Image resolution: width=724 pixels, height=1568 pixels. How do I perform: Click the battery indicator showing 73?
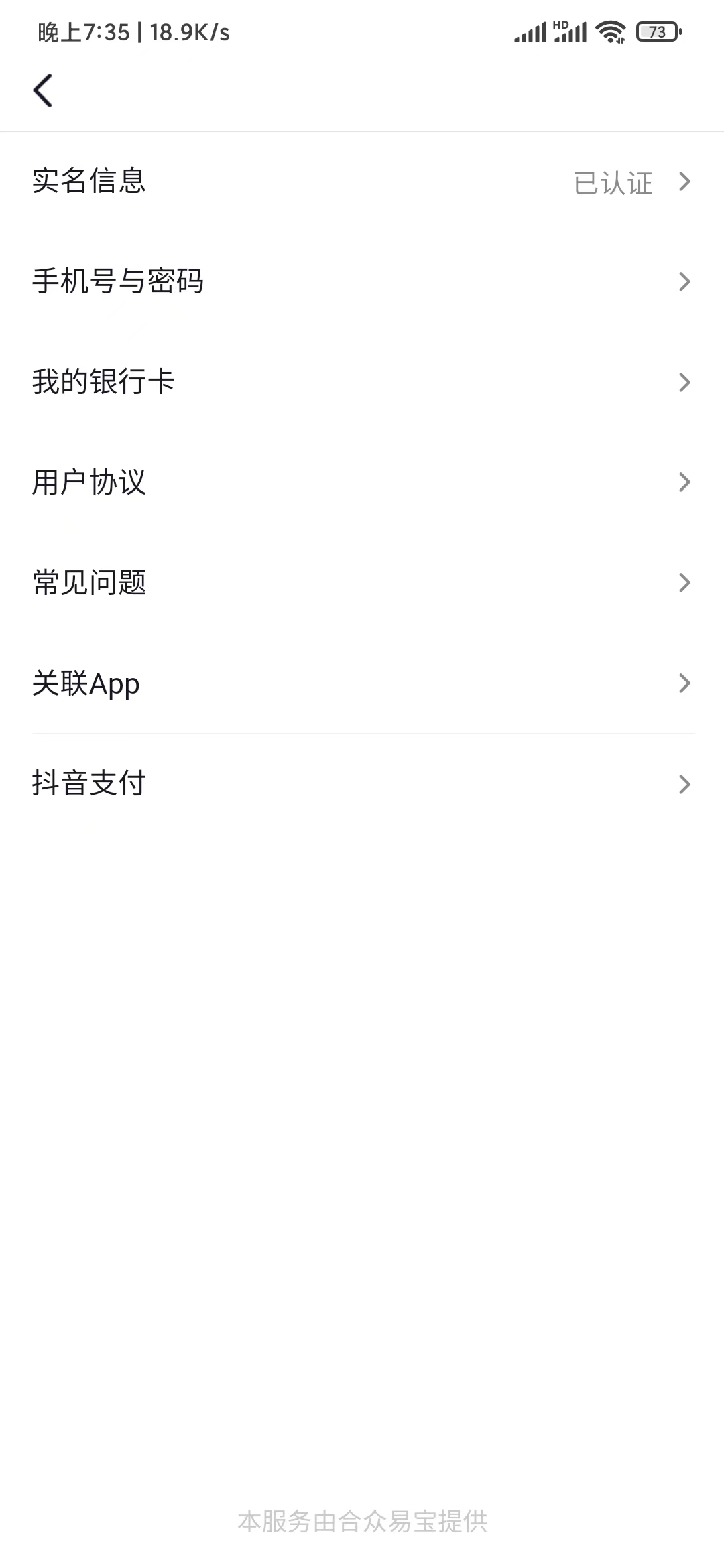657,30
